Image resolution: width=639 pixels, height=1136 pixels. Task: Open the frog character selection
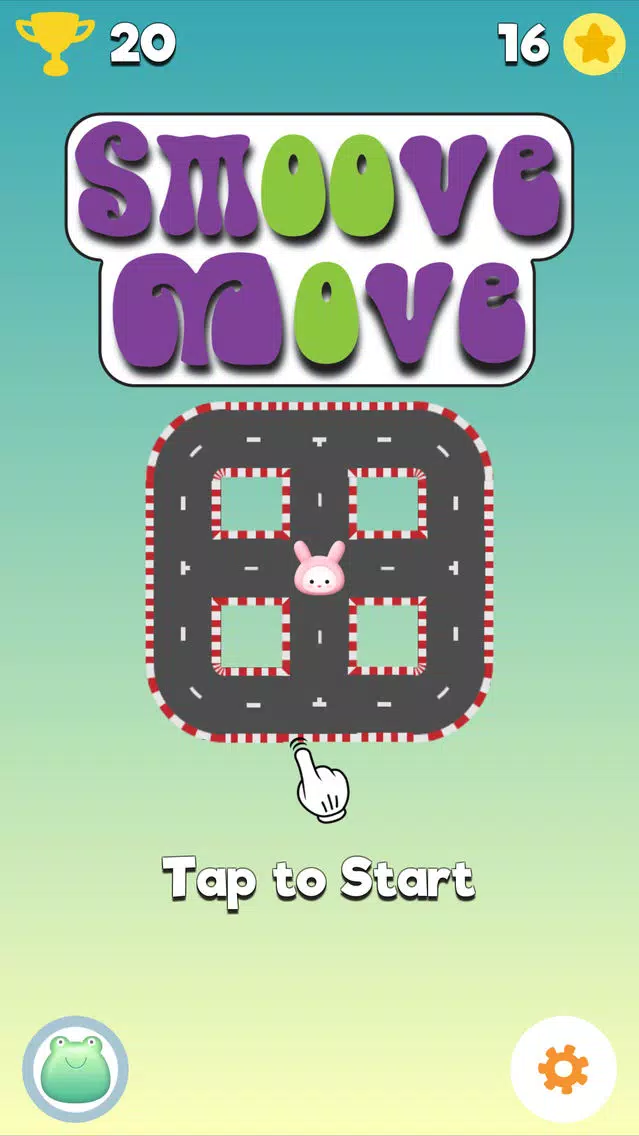click(75, 1070)
